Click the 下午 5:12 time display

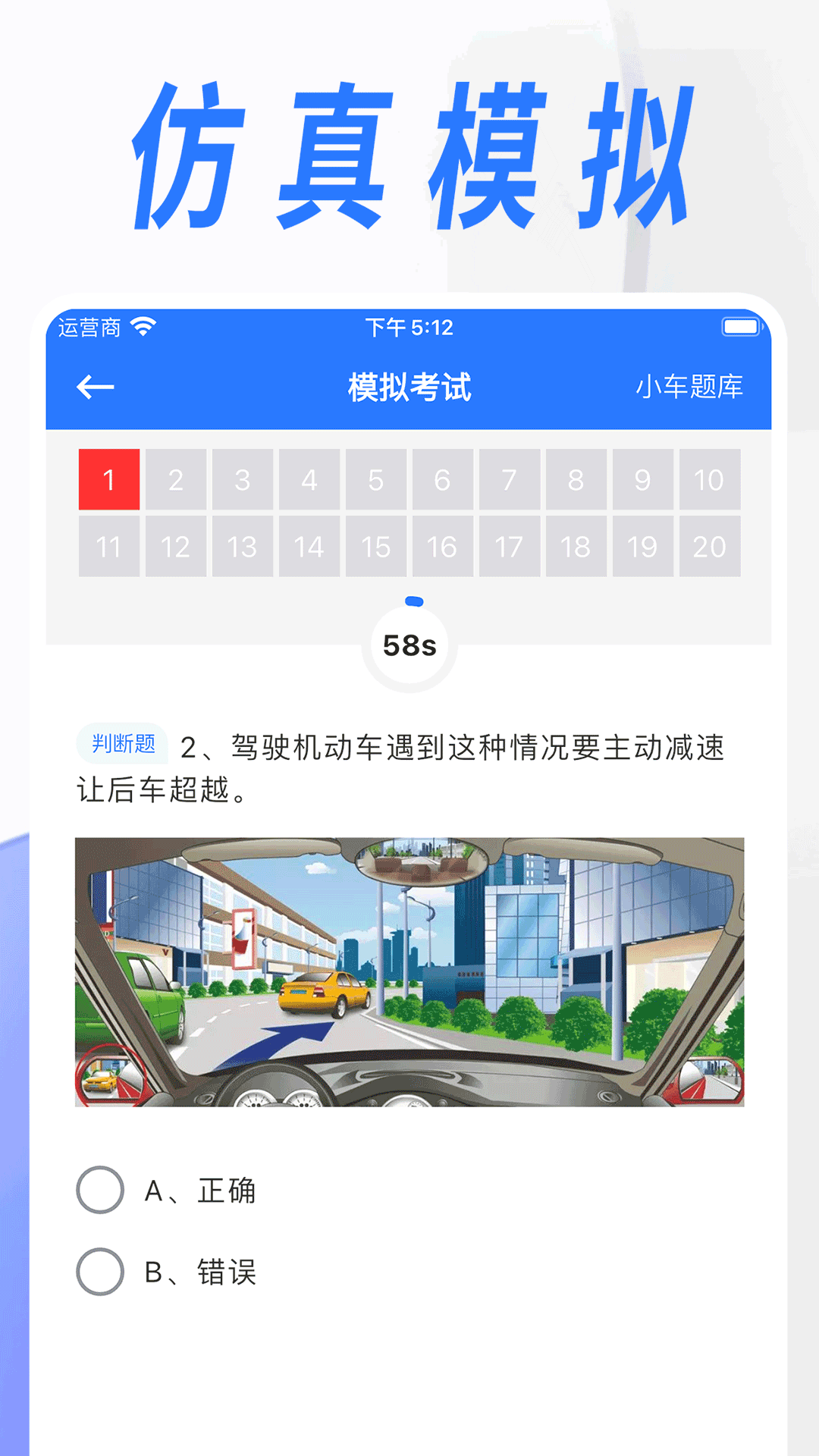pyautogui.click(x=409, y=326)
